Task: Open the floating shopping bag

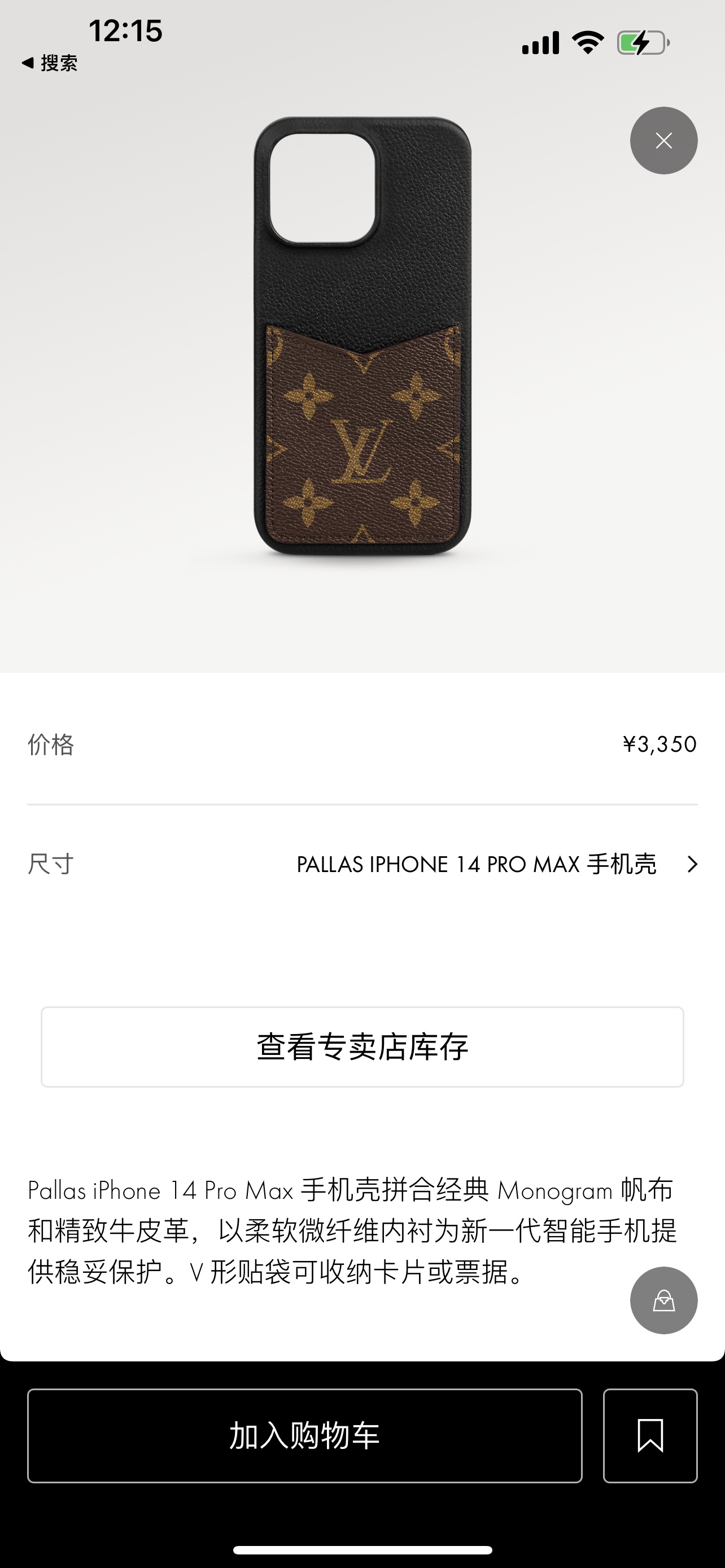Action: click(x=663, y=1300)
